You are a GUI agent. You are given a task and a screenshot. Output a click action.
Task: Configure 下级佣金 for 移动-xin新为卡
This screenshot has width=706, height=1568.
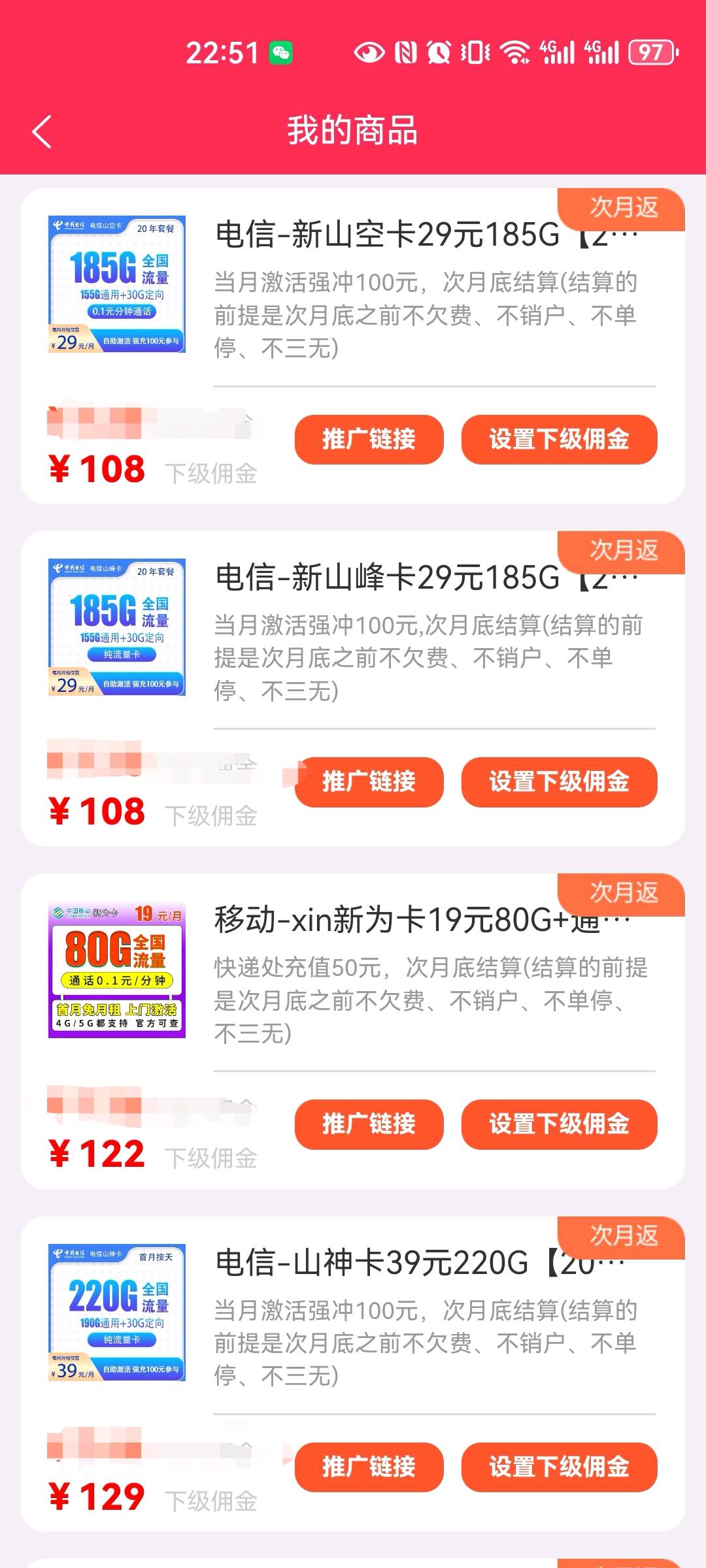pyautogui.click(x=559, y=1124)
